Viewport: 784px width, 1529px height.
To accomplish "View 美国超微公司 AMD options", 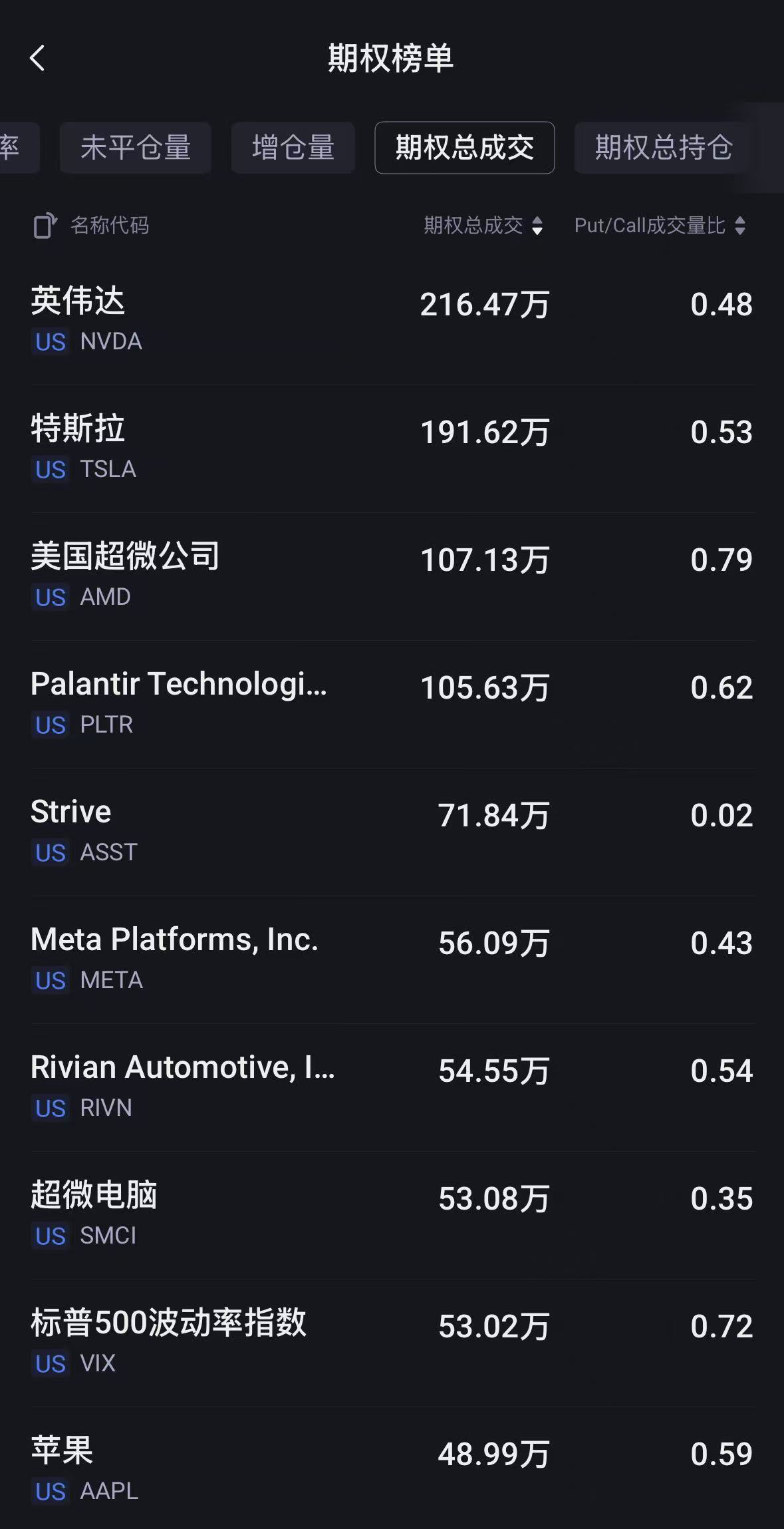I will [x=392, y=576].
